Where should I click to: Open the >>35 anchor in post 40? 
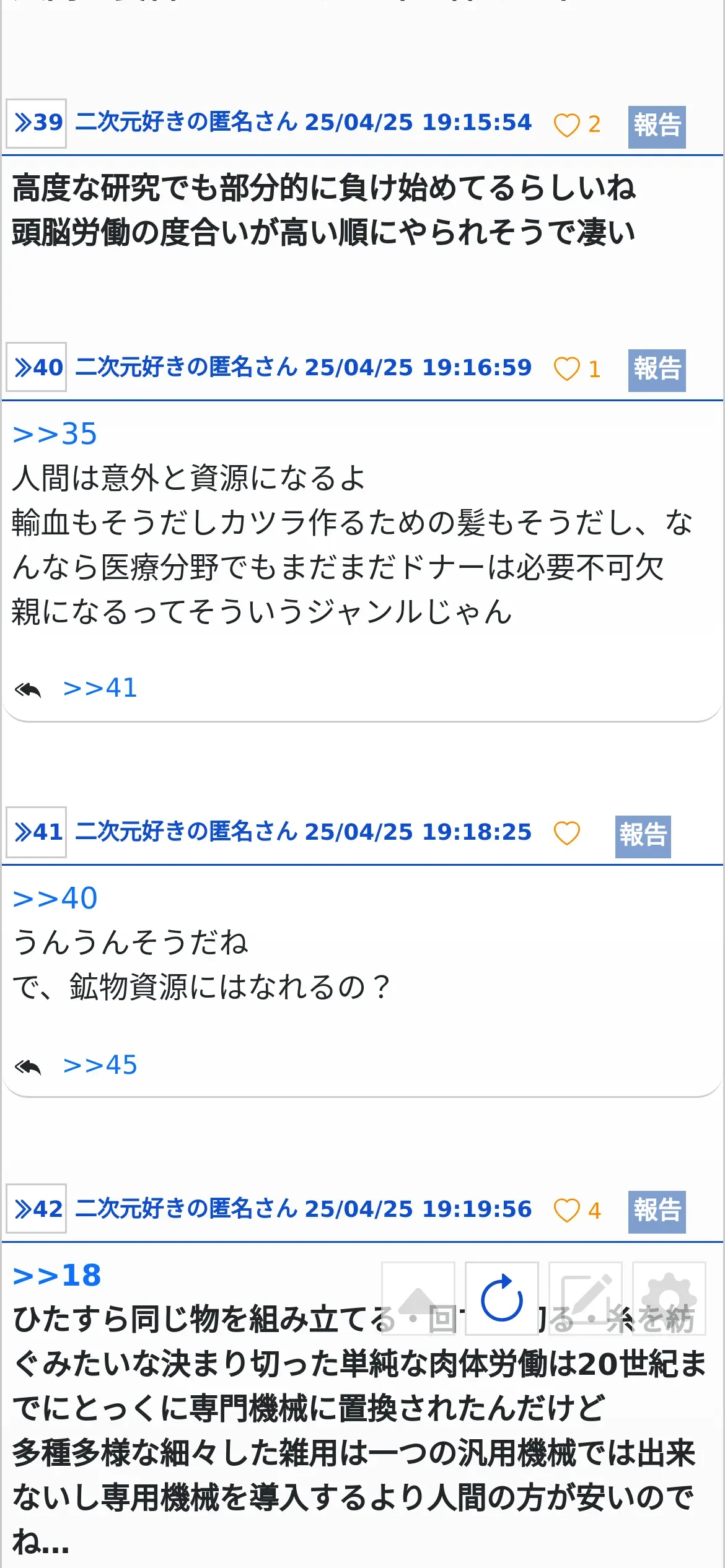coord(55,434)
